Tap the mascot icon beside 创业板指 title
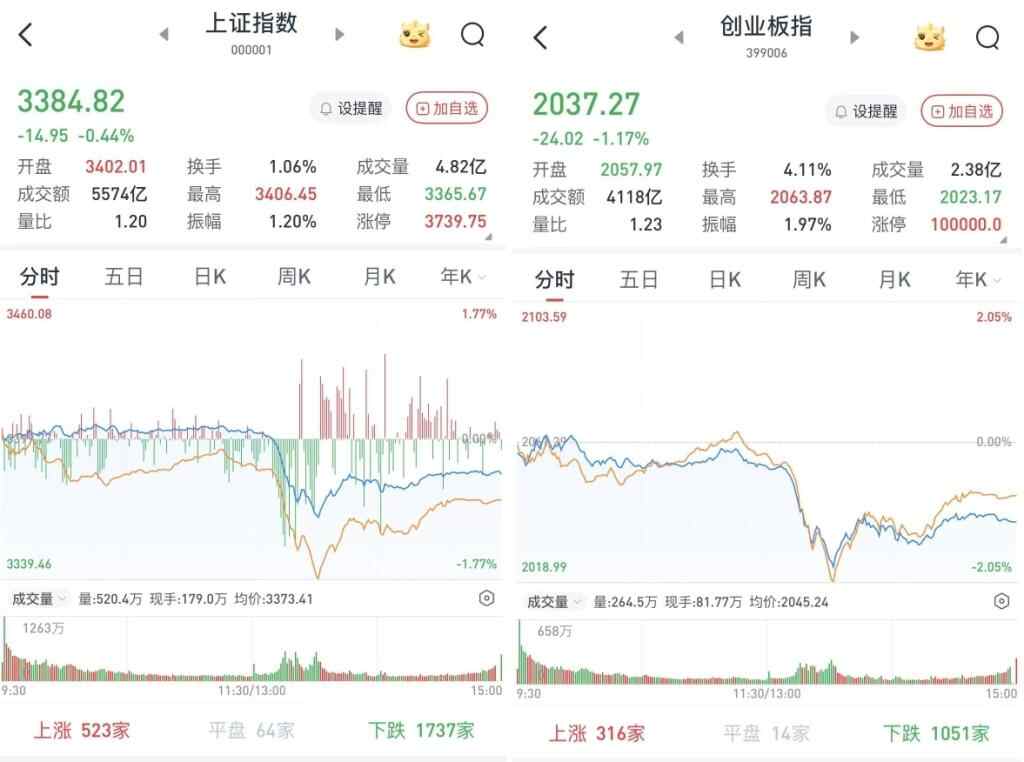The width and height of the screenshot is (1024, 762). point(930,38)
